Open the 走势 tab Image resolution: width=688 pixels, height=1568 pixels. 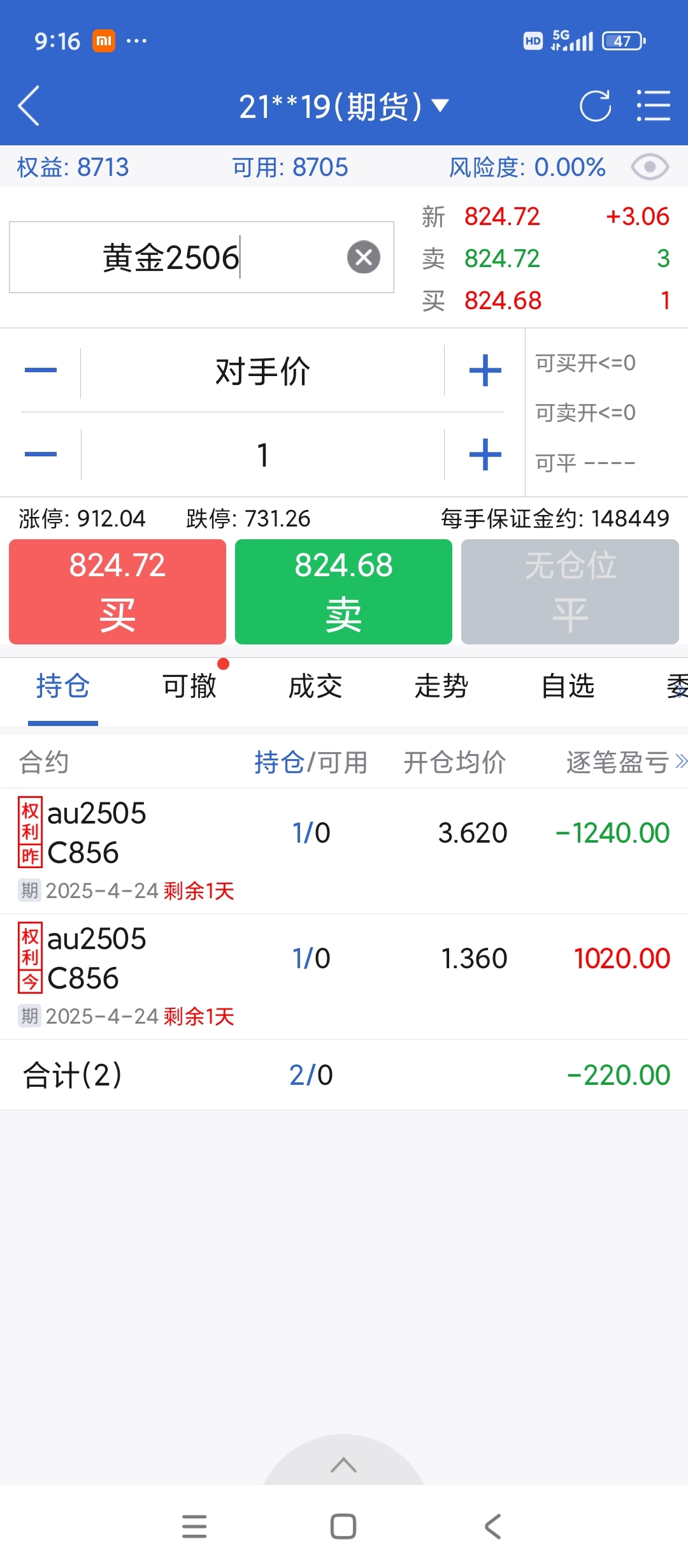[x=441, y=686]
